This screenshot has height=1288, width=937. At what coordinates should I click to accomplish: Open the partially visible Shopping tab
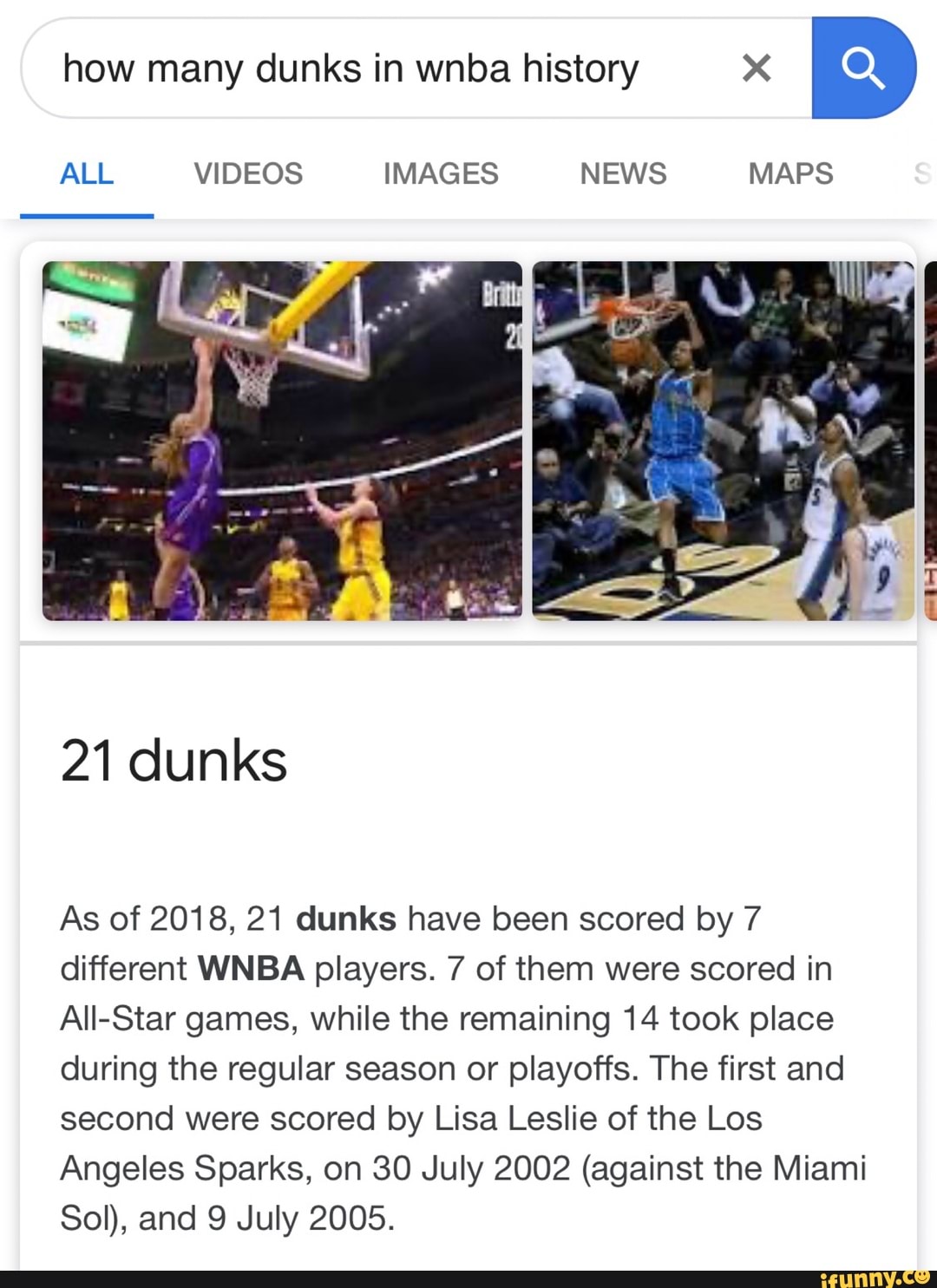925,173
